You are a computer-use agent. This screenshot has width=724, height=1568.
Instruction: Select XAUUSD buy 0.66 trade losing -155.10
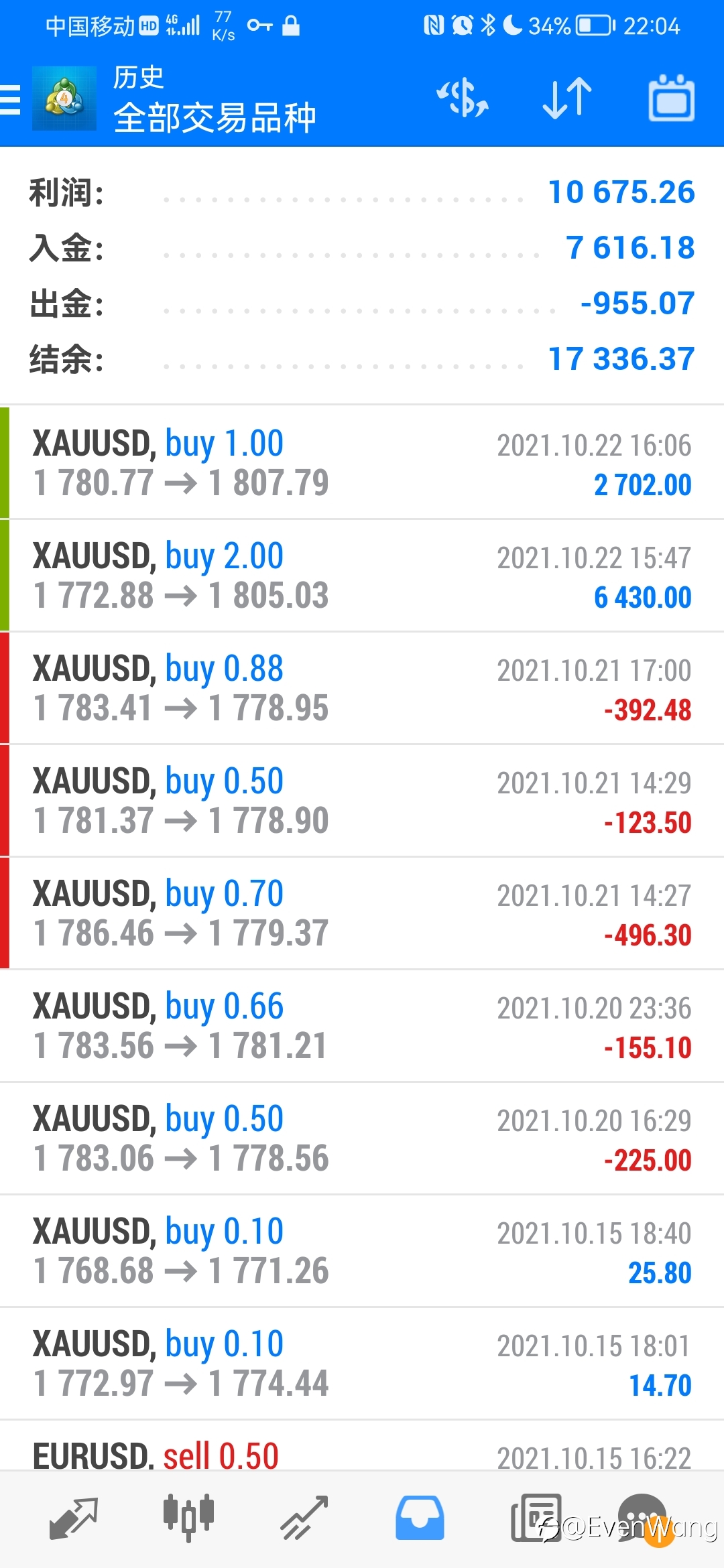tap(362, 1025)
